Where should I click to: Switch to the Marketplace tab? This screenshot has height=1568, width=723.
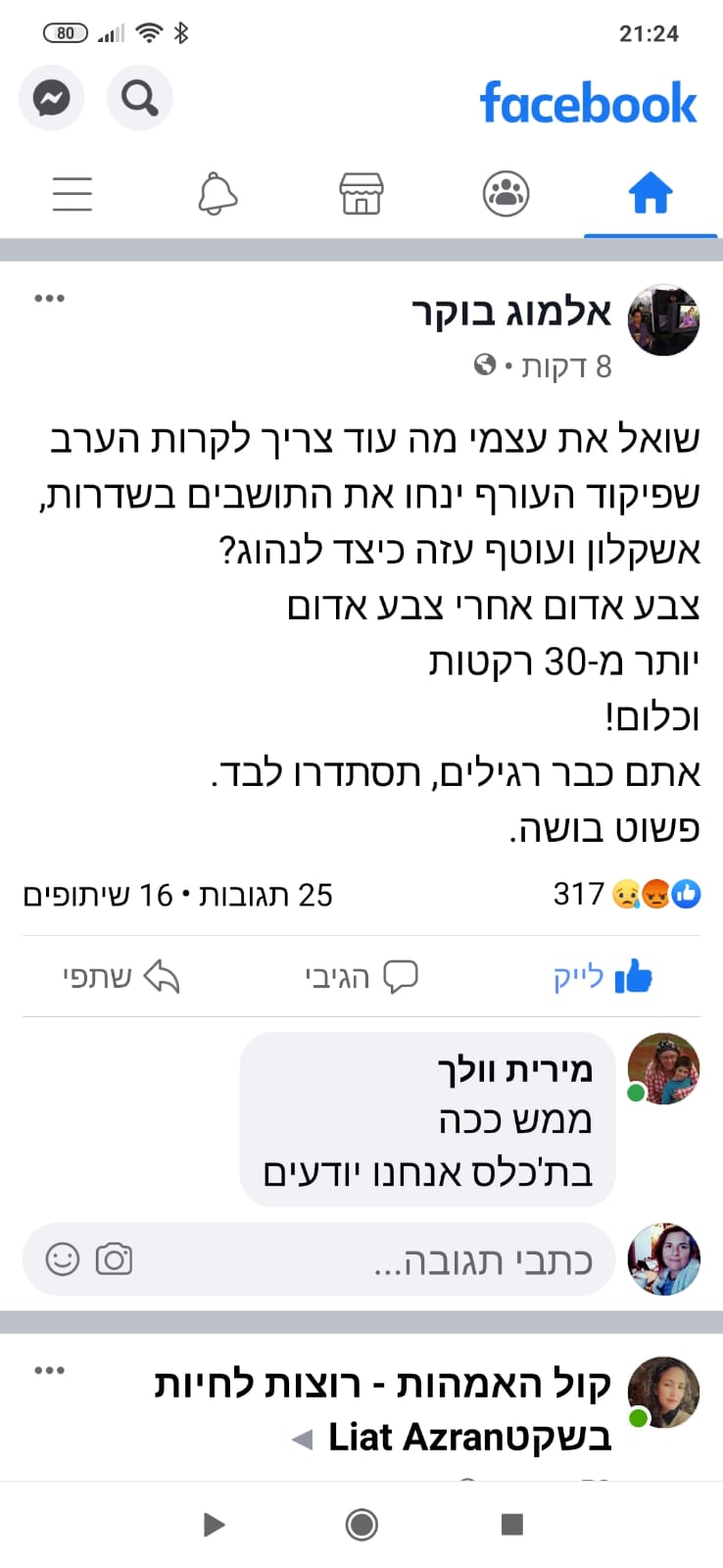click(x=361, y=193)
